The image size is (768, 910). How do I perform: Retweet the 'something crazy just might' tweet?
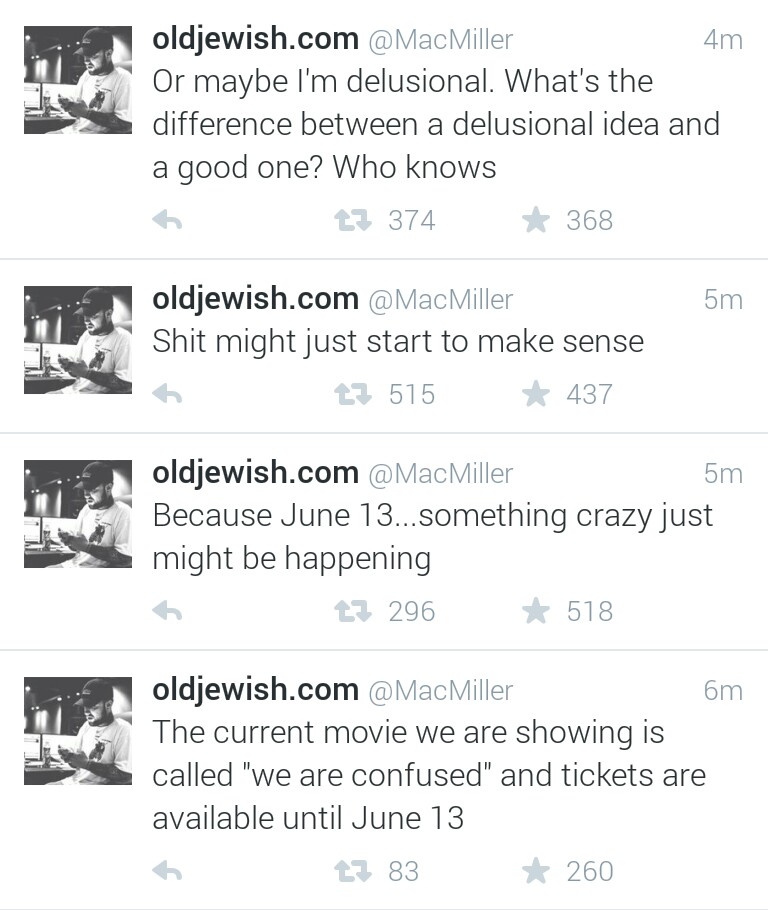(x=353, y=612)
